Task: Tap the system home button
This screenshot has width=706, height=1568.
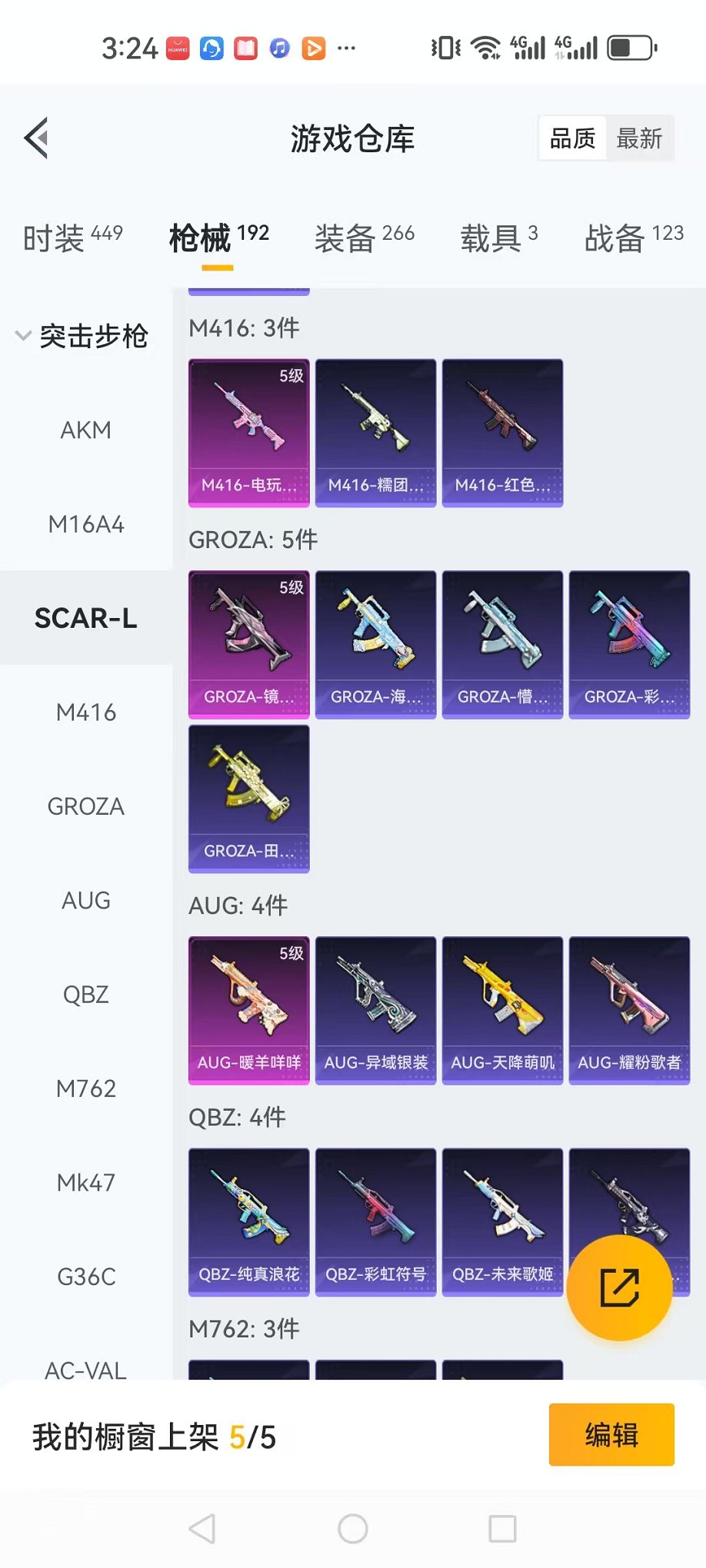Action: click(x=352, y=1529)
